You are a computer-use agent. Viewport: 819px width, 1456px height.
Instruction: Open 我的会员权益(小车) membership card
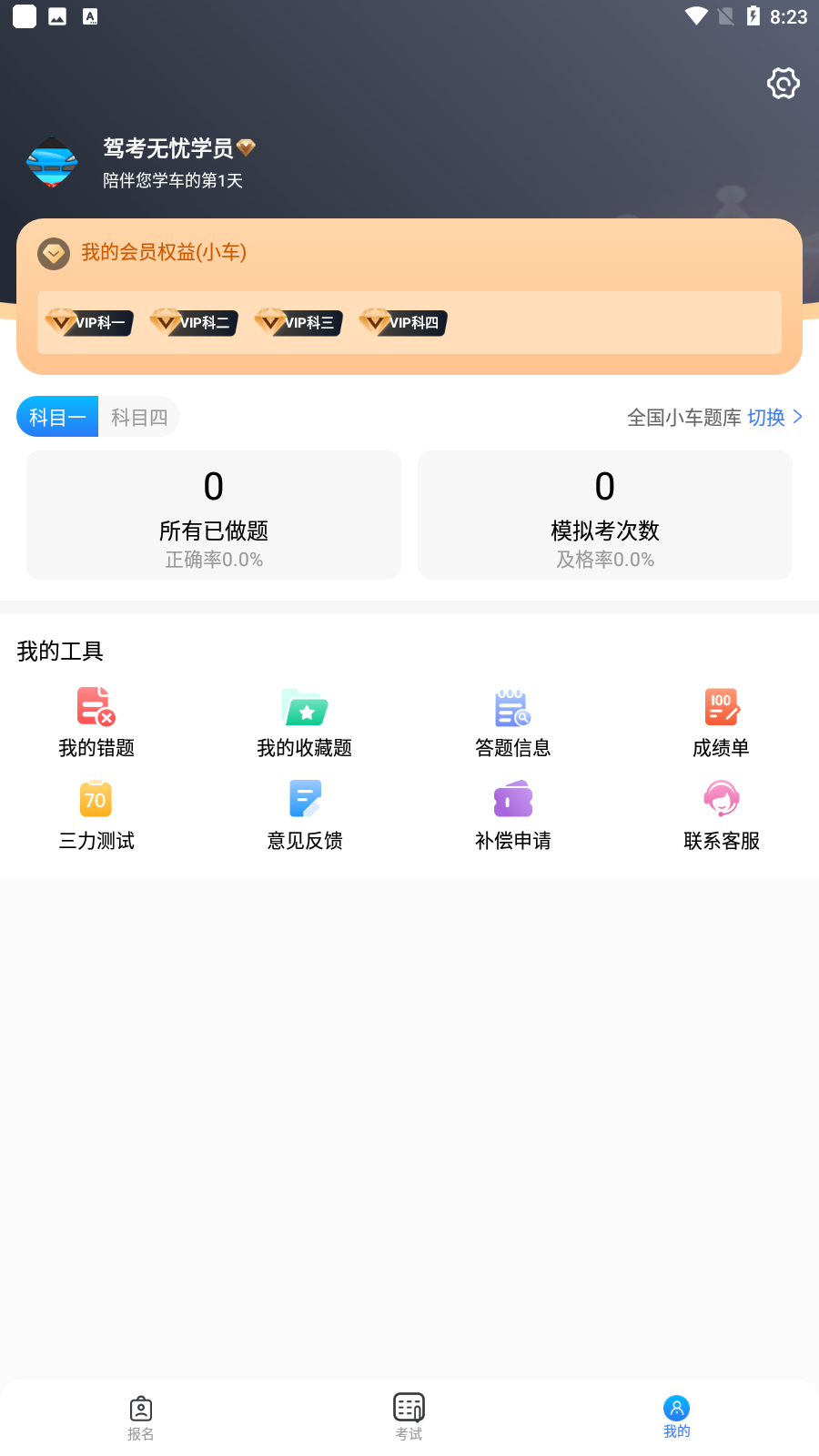[x=409, y=297]
